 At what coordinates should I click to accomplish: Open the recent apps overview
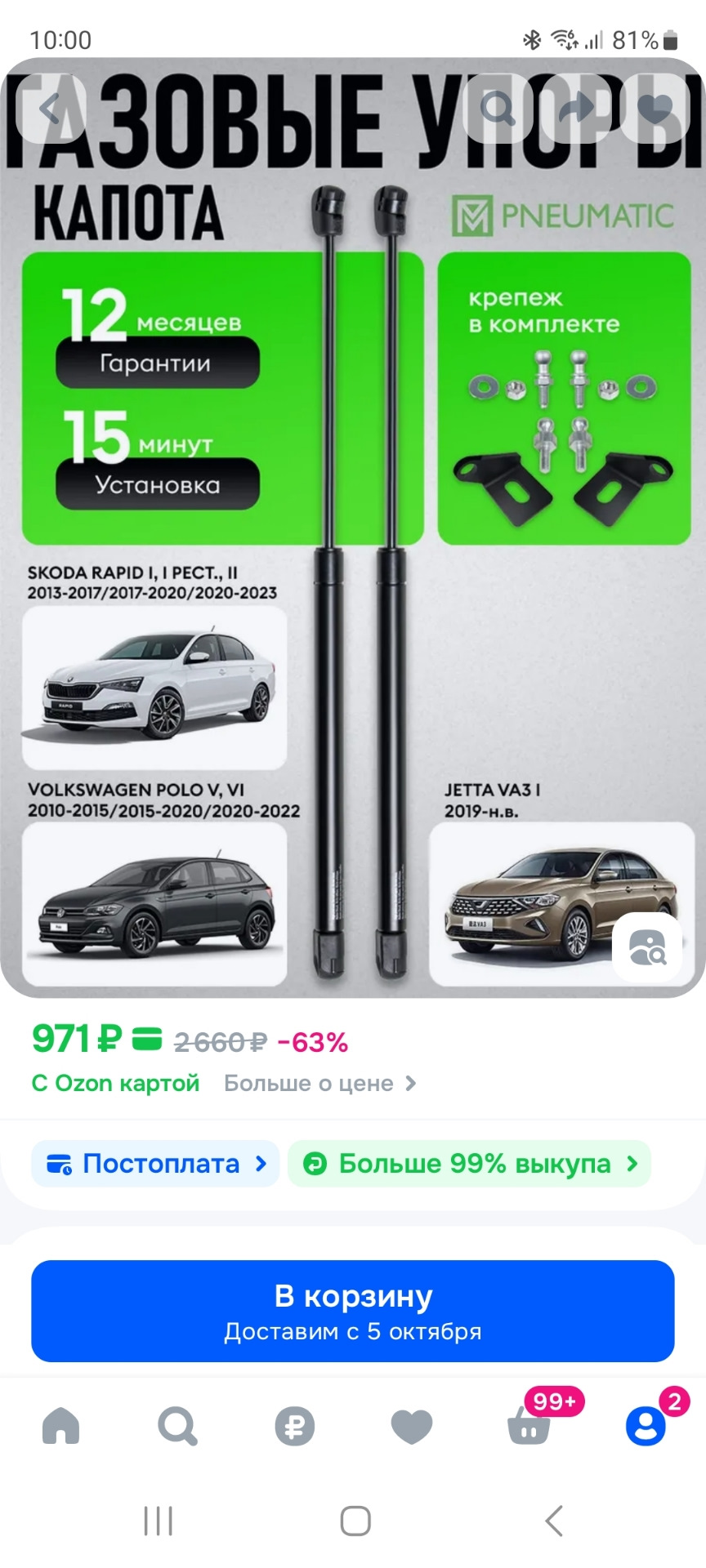pos(158,1521)
